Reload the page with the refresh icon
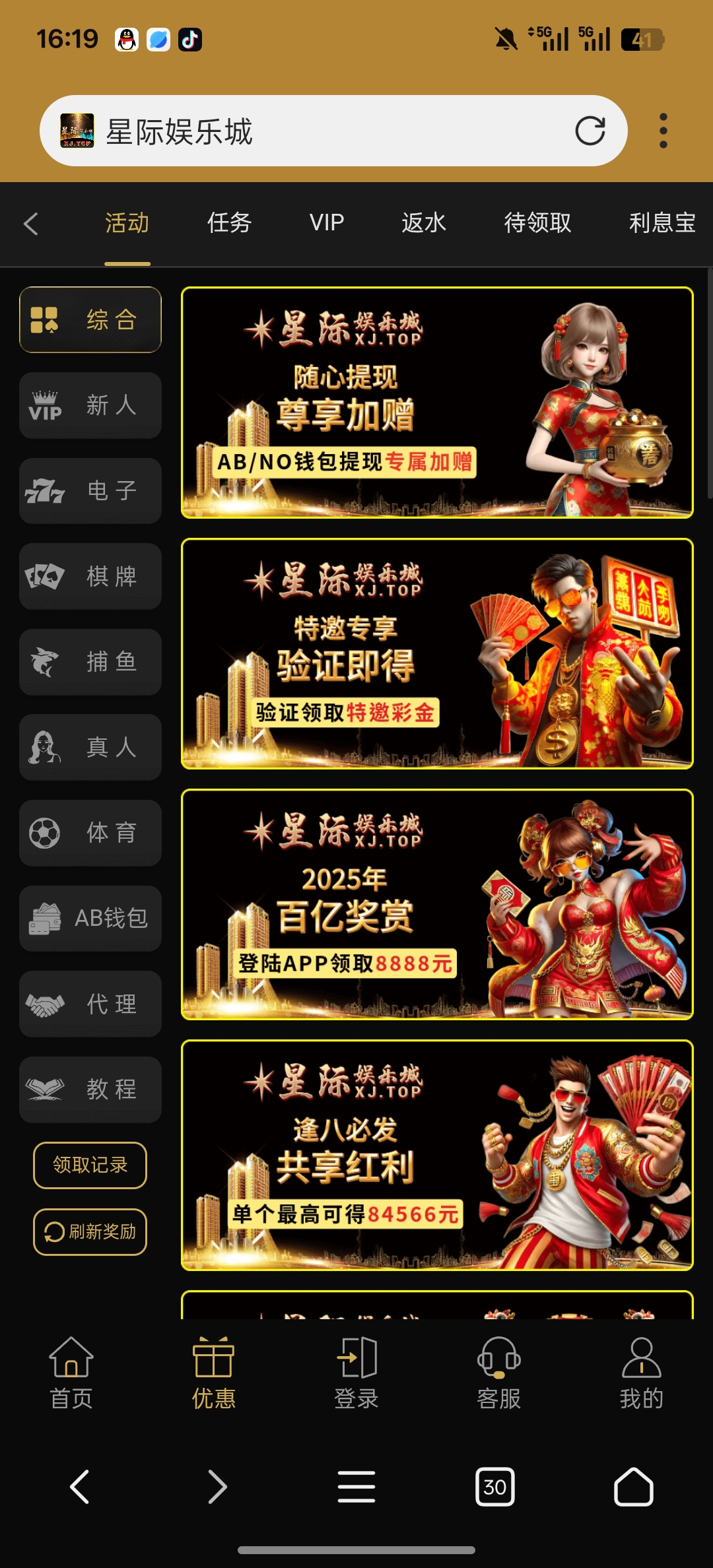The width and height of the screenshot is (713, 1568). [590, 131]
